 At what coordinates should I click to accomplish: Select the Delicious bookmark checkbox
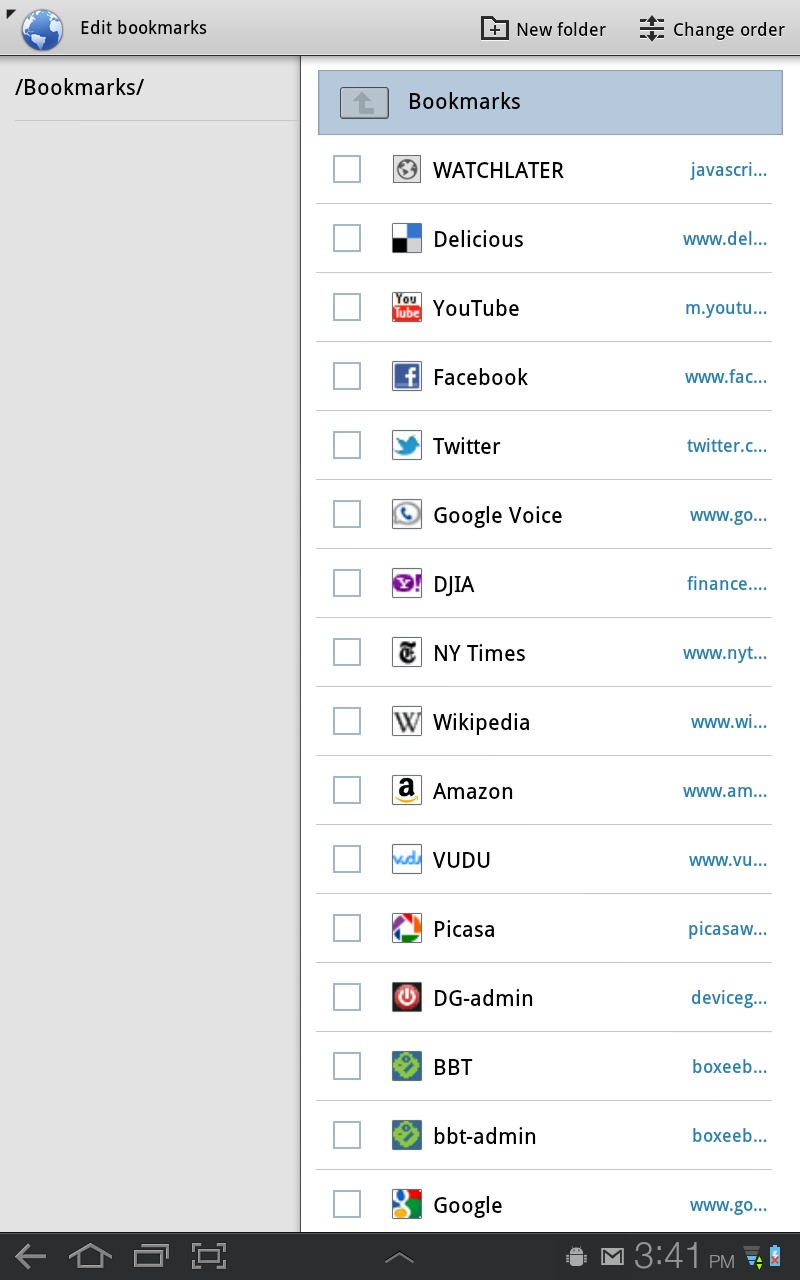click(347, 238)
